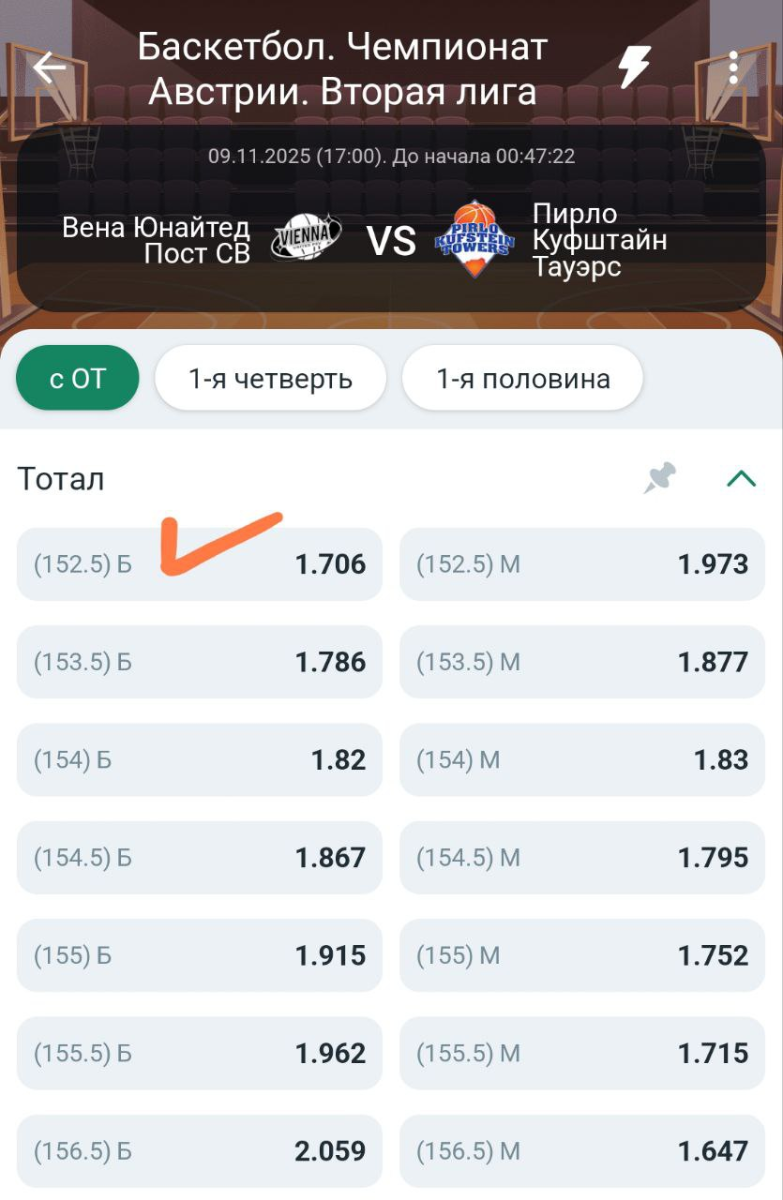Viewport: 783px width, 1200px height.
Task: Choose (153.5) М at 1.877
Action: pos(582,662)
